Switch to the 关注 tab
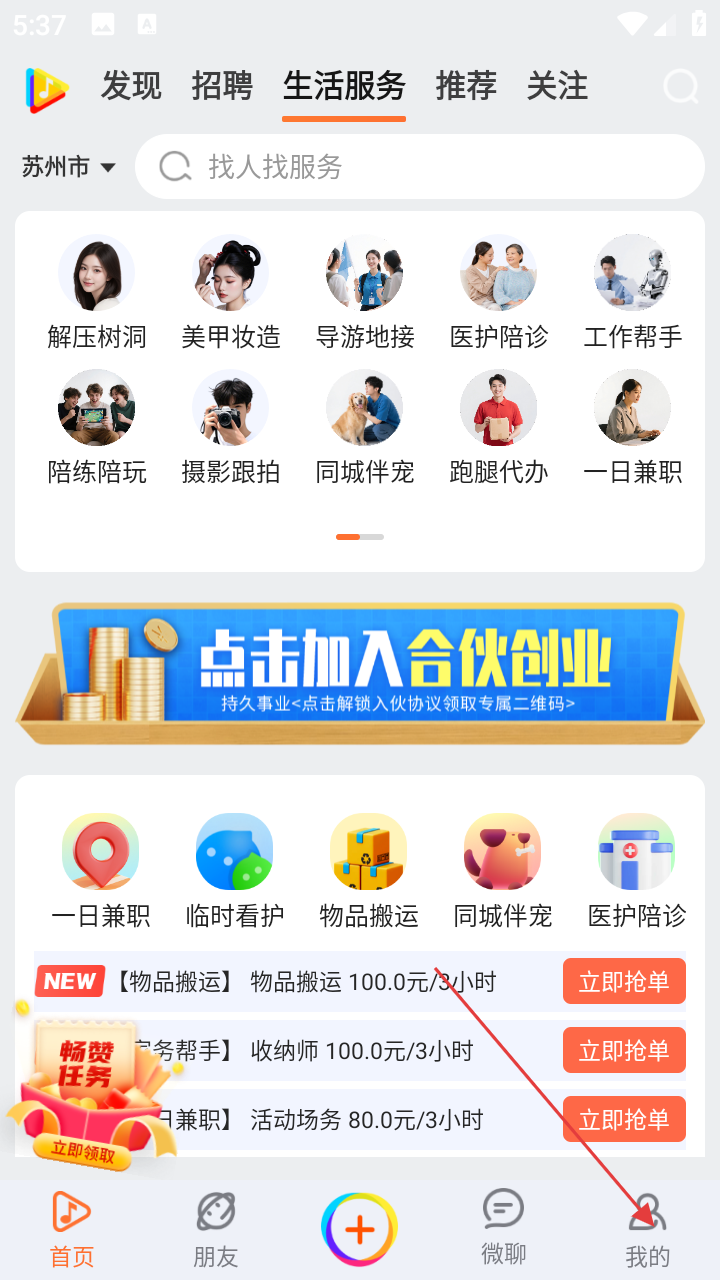This screenshot has width=720, height=1280. coord(557,87)
